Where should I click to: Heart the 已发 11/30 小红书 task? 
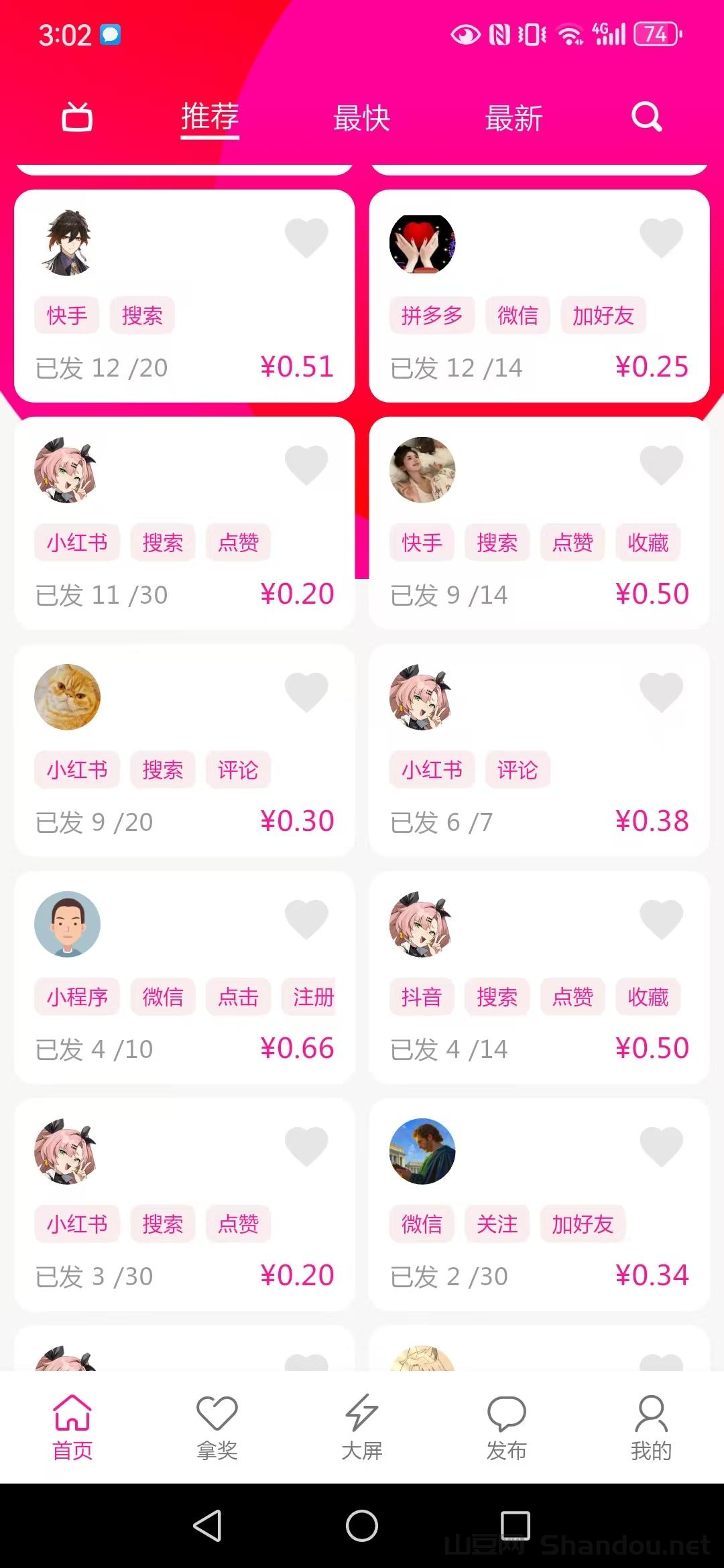tap(306, 464)
